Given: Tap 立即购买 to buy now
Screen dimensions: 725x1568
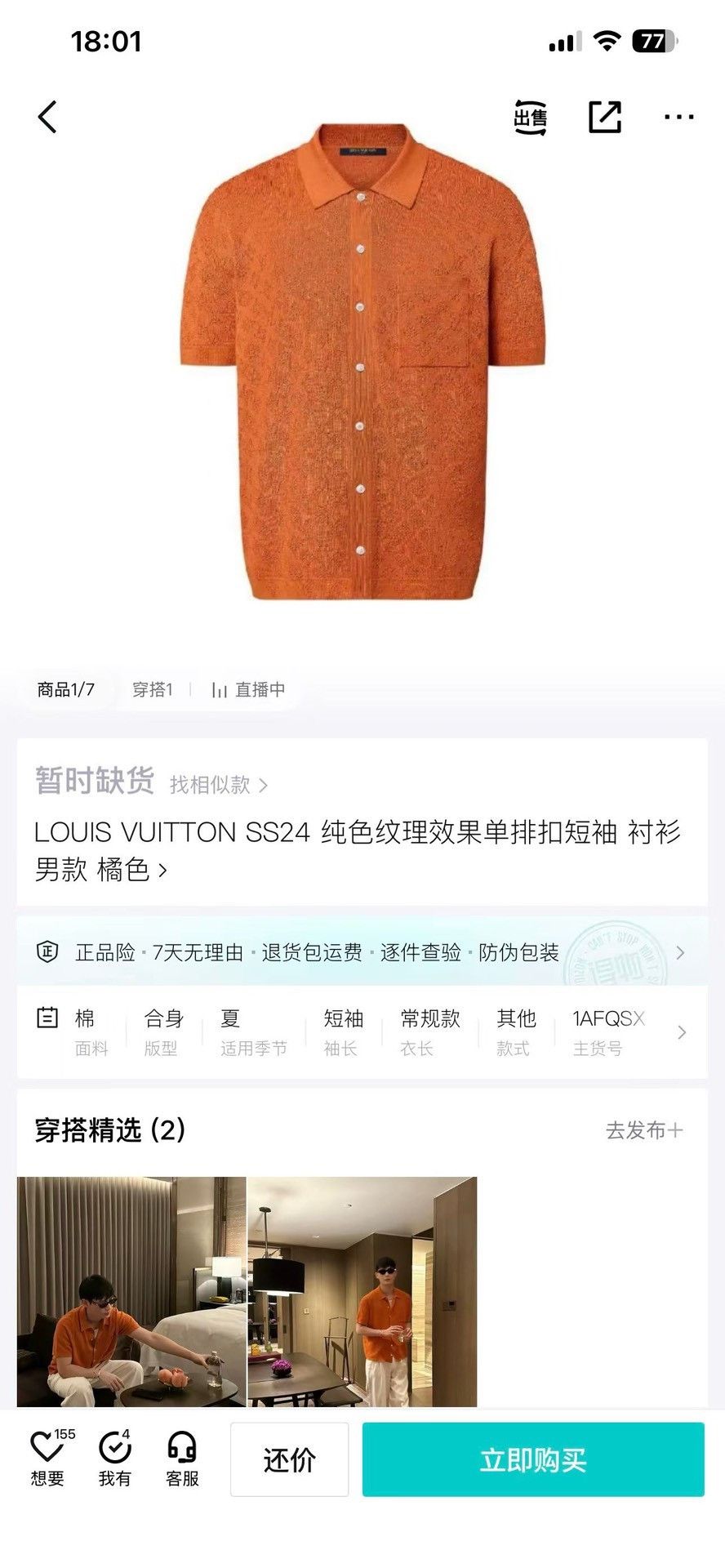Looking at the screenshot, I should [533, 1459].
